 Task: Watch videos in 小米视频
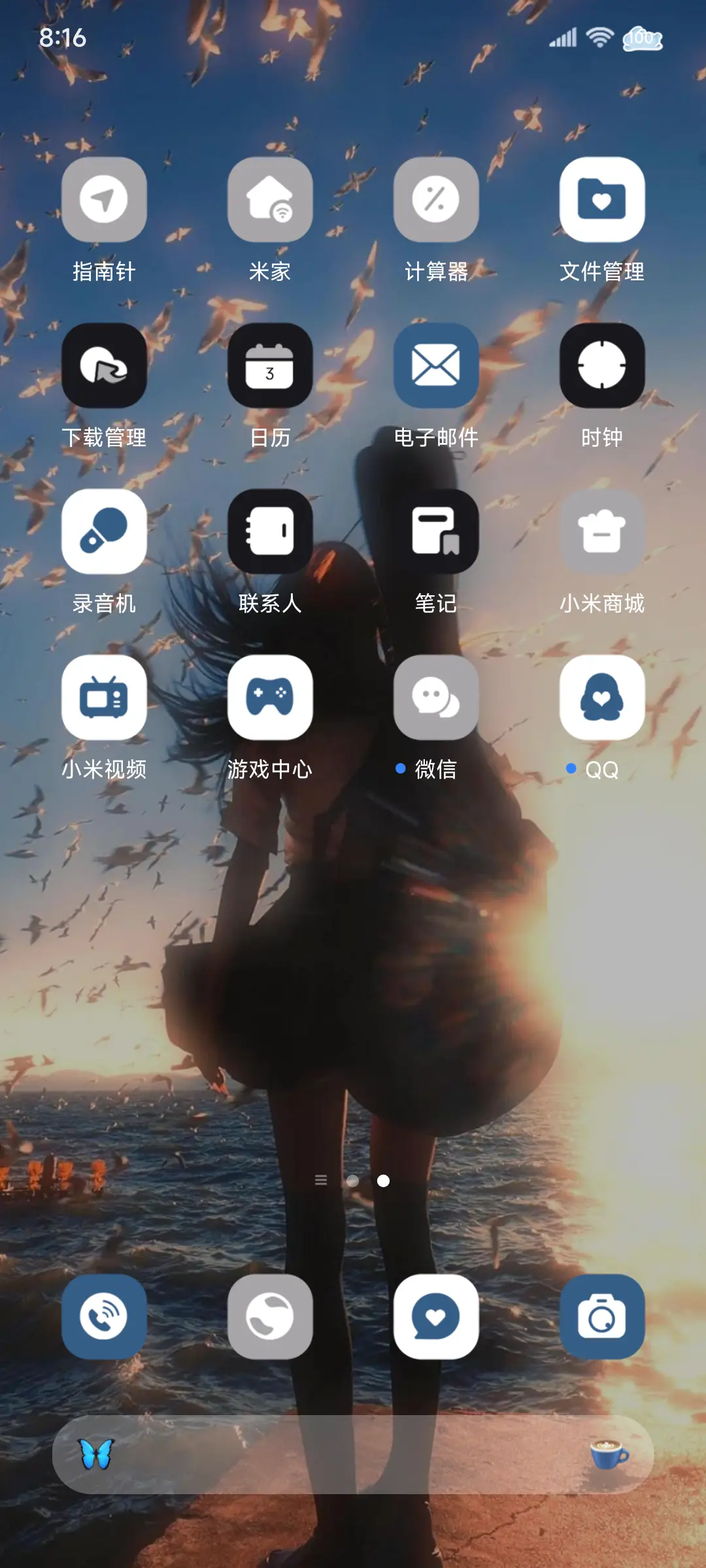tap(105, 697)
